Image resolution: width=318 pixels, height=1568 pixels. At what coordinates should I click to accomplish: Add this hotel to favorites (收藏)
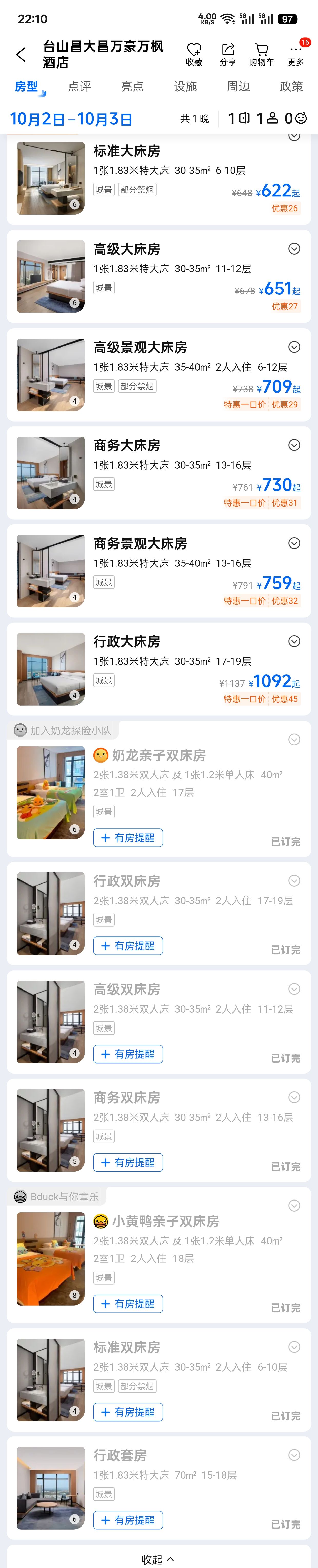(194, 54)
